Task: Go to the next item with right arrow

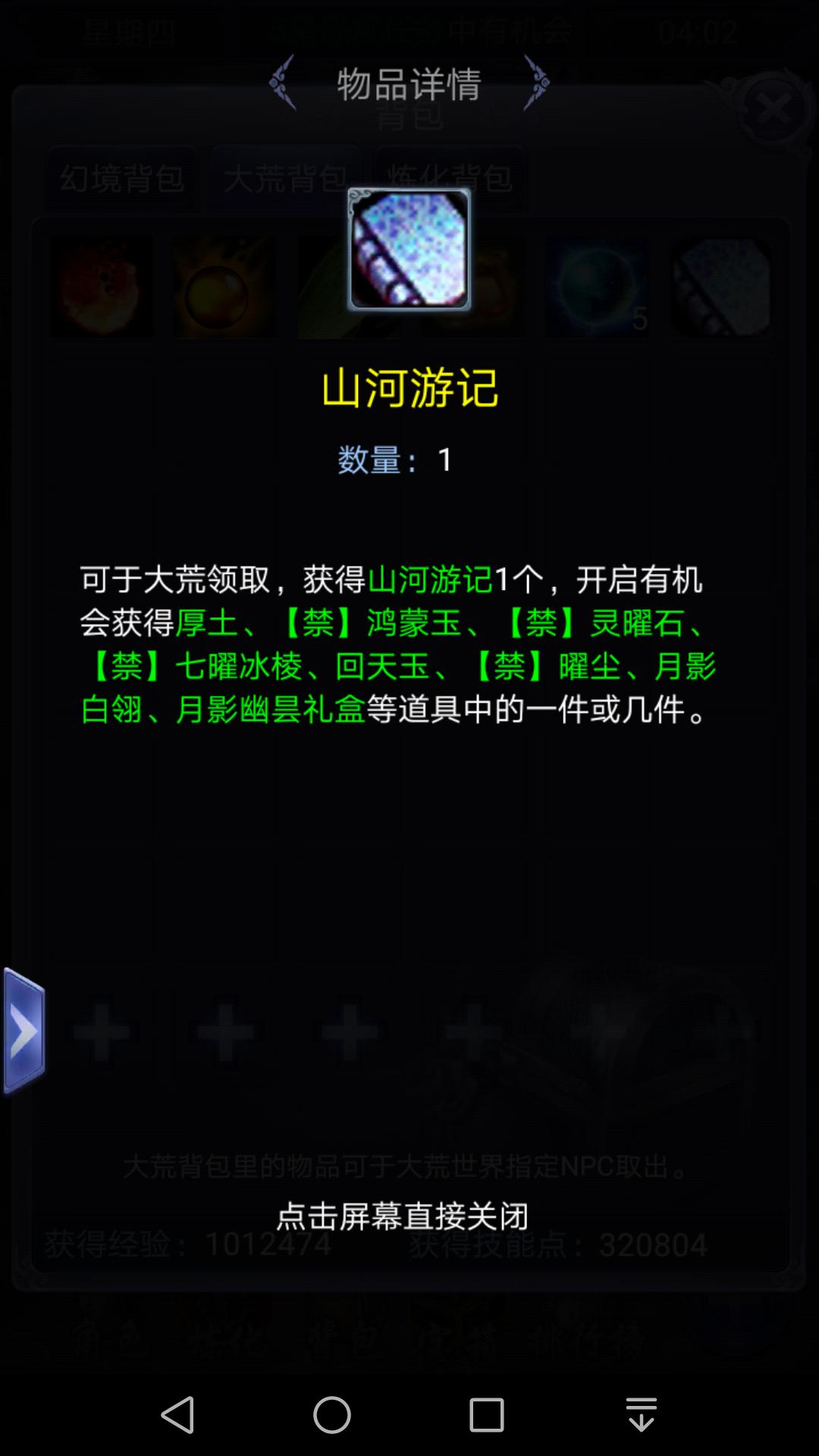Action: [x=536, y=82]
